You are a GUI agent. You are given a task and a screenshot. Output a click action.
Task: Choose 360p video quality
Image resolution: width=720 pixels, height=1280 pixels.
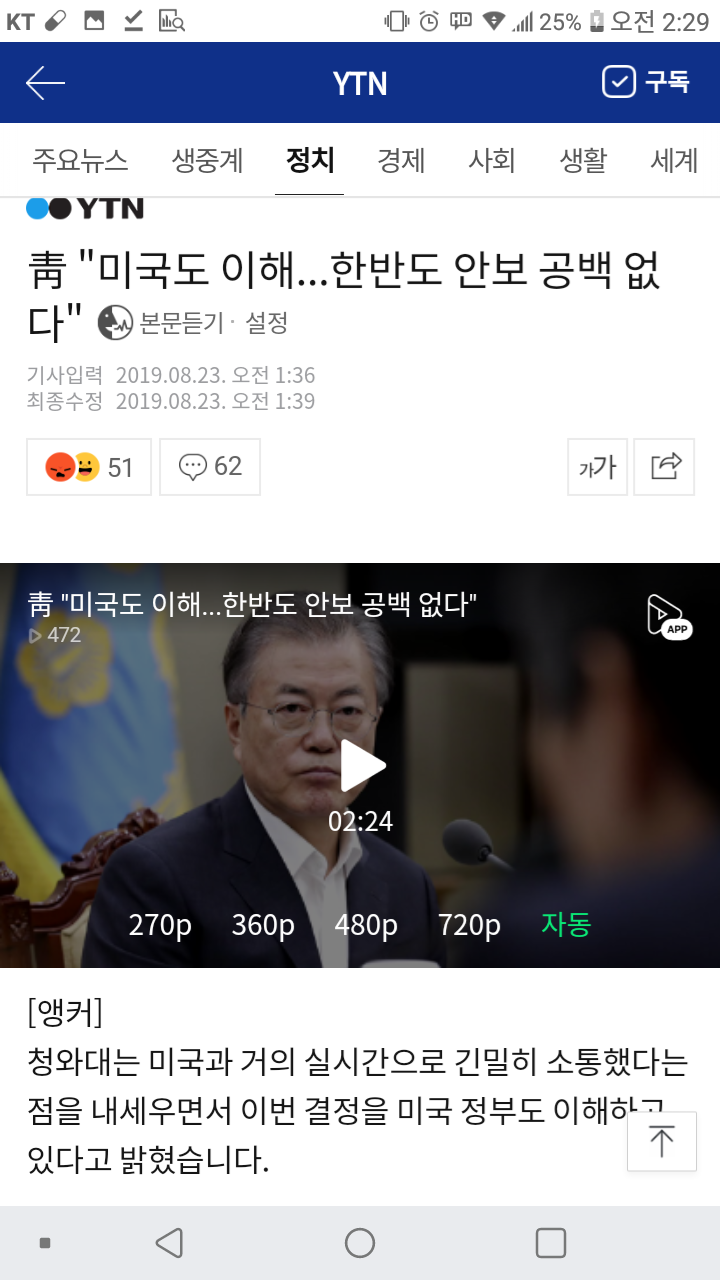tap(263, 925)
